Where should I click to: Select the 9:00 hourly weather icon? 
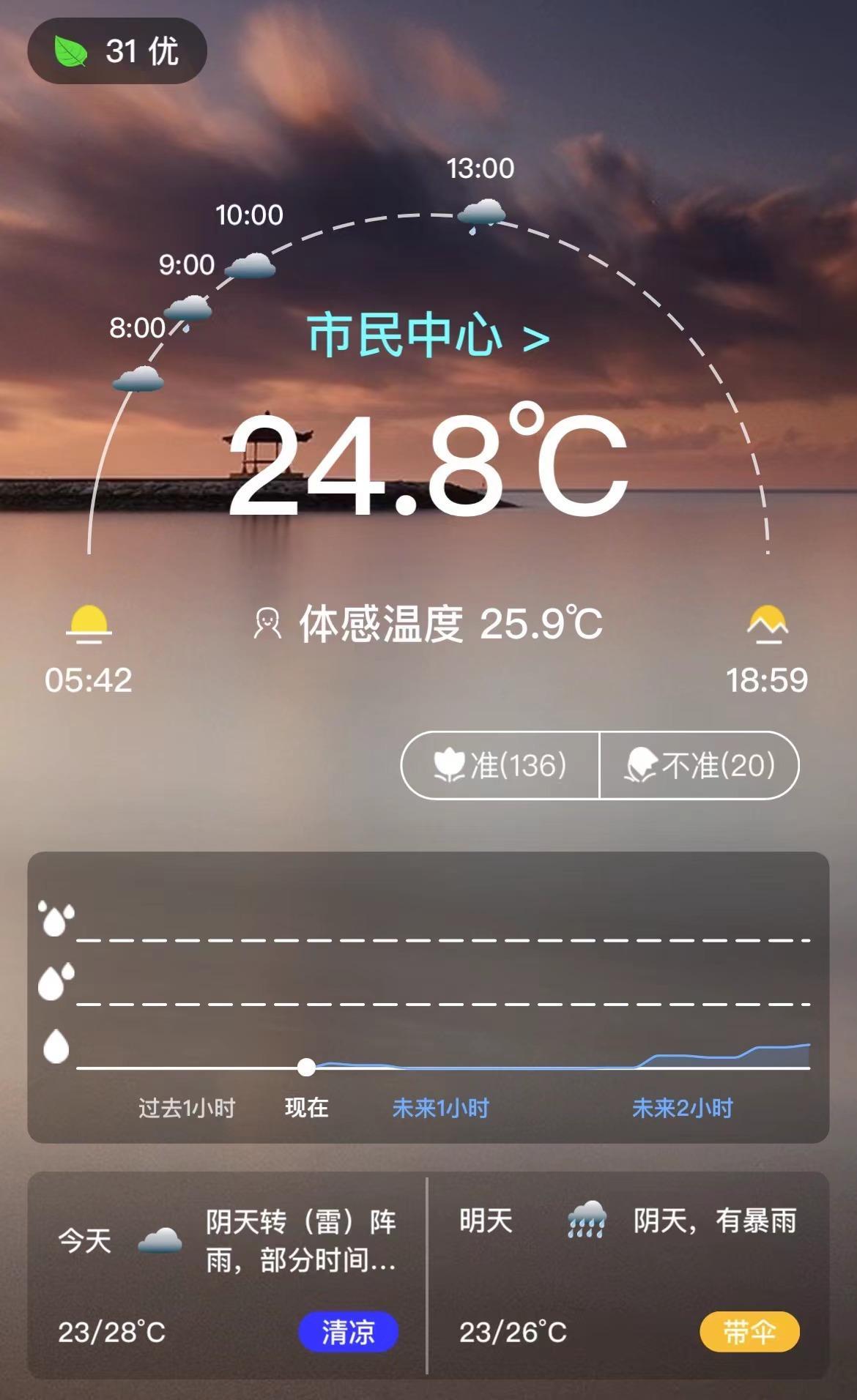pos(250,265)
